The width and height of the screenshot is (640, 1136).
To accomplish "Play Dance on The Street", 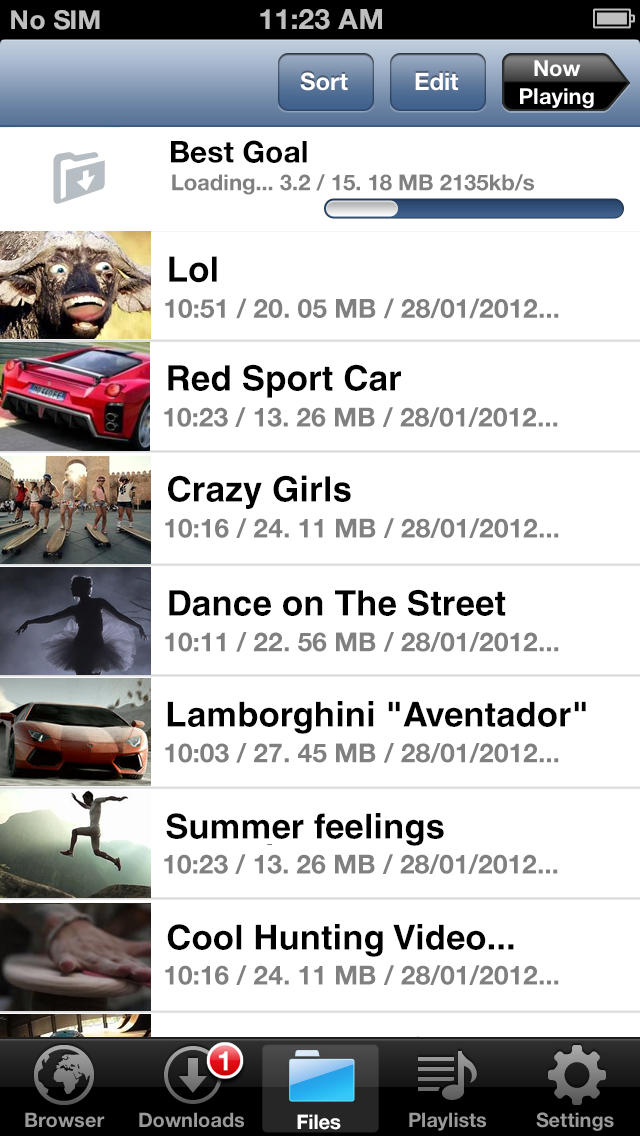I will tap(320, 620).
